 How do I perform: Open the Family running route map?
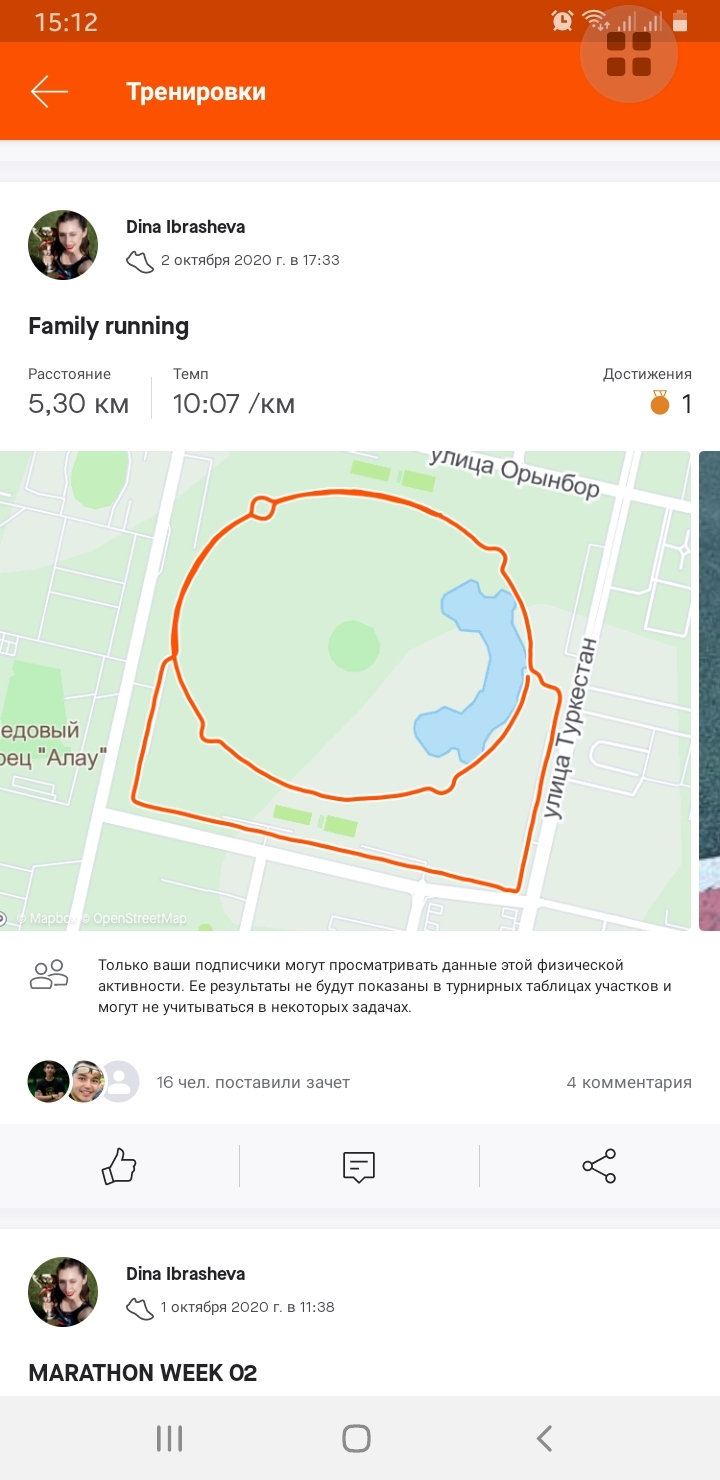point(345,690)
